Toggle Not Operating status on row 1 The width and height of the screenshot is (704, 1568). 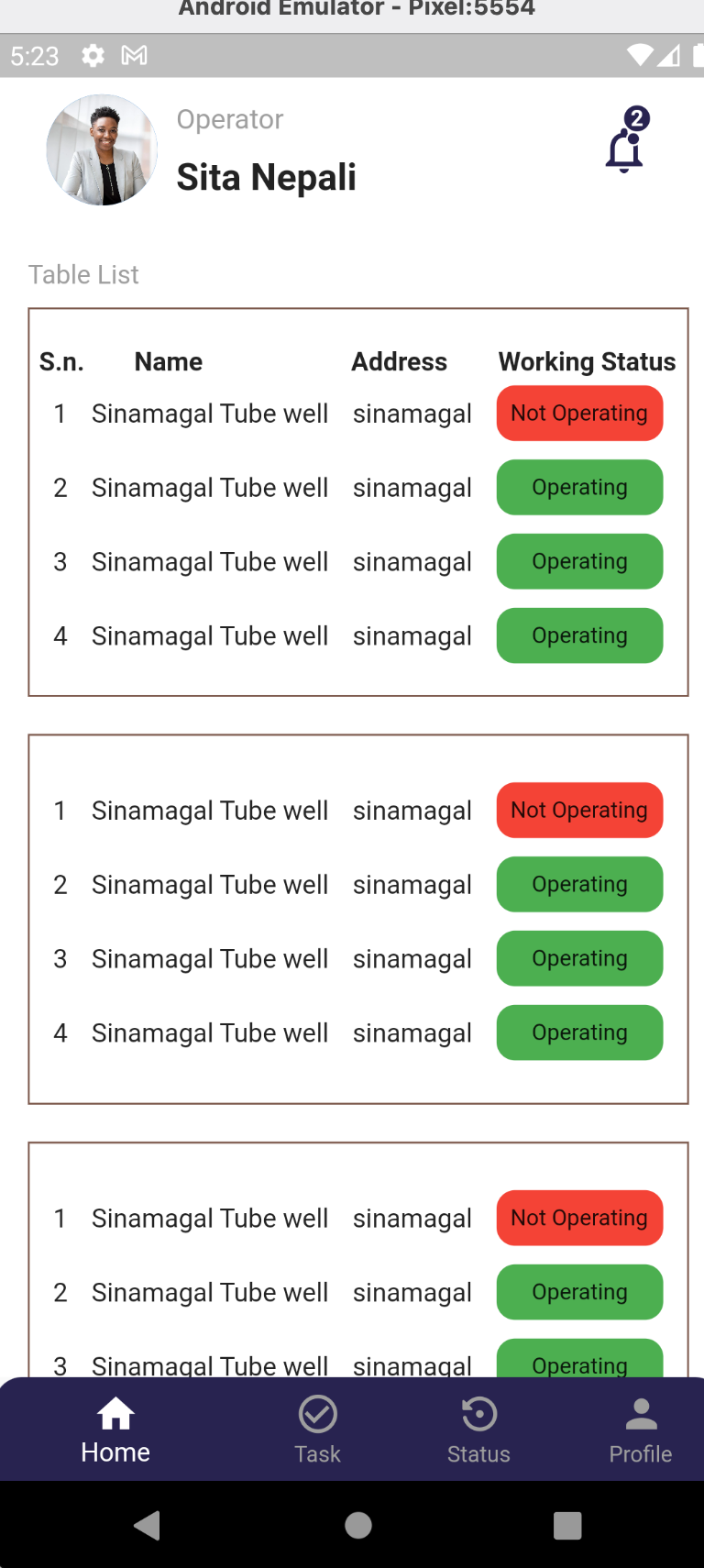coord(579,413)
